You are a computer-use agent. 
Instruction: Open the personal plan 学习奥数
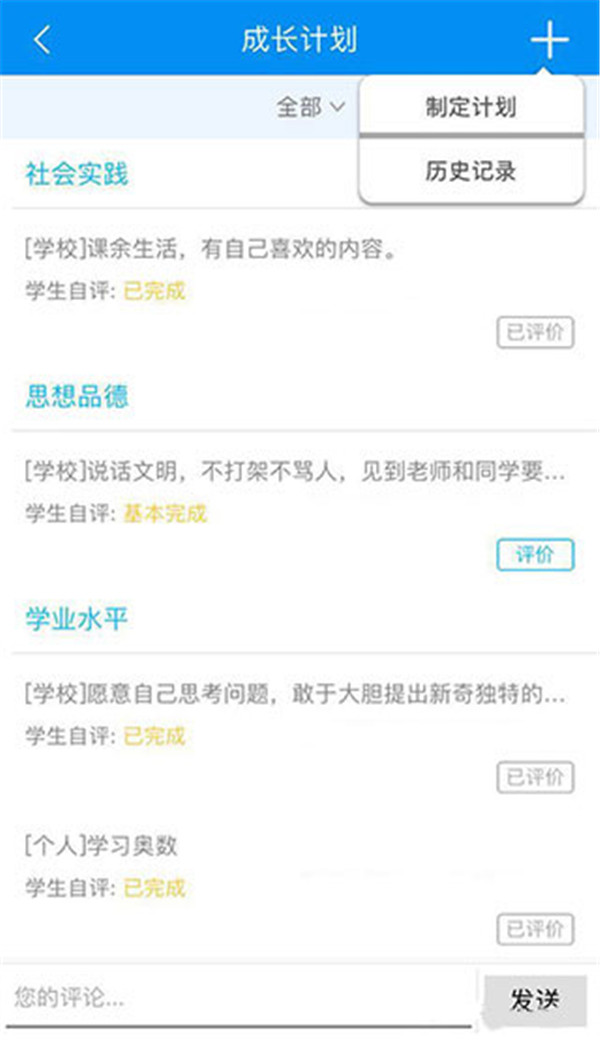point(100,845)
